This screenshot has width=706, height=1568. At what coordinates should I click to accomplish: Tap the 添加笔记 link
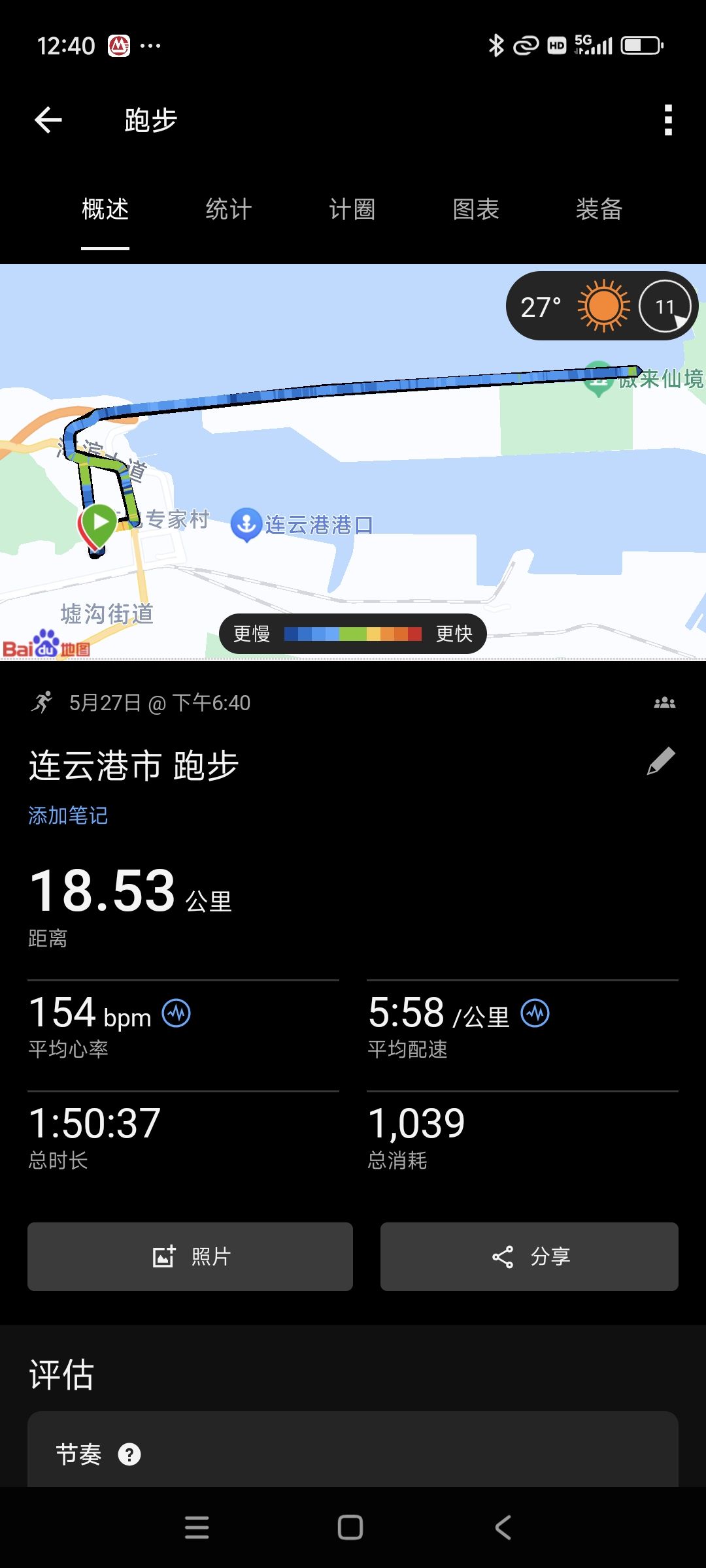point(68,815)
